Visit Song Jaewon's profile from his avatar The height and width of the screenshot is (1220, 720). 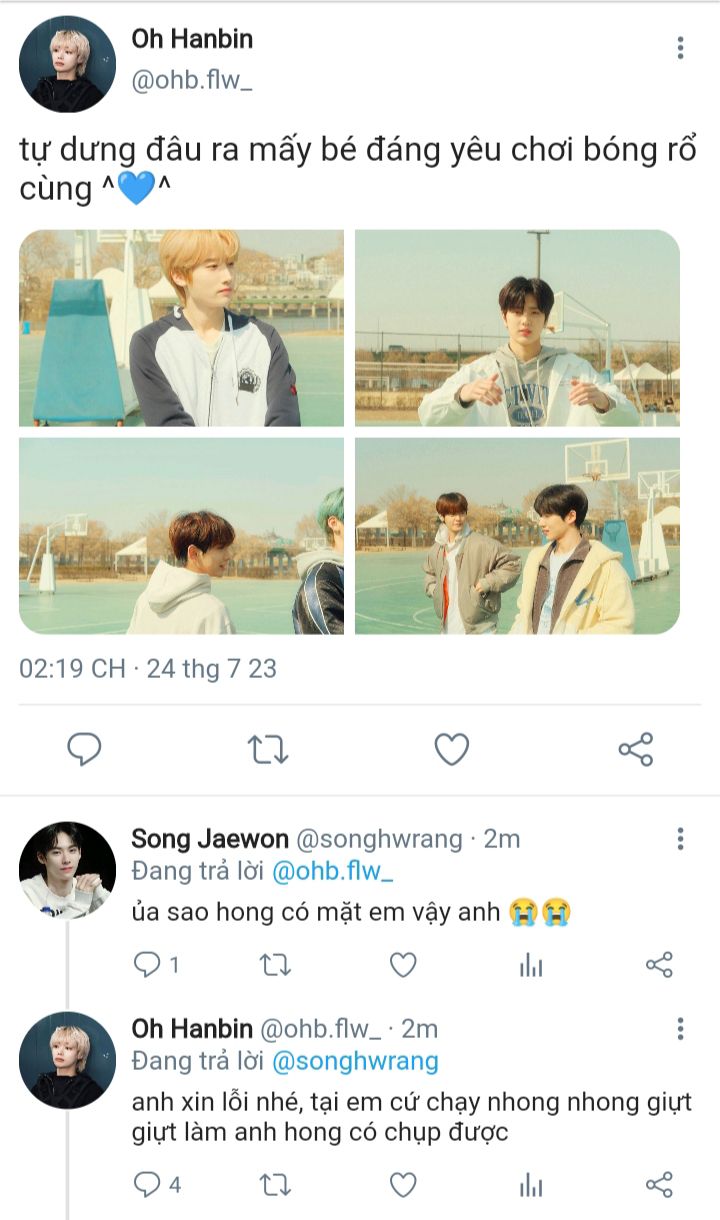68,870
